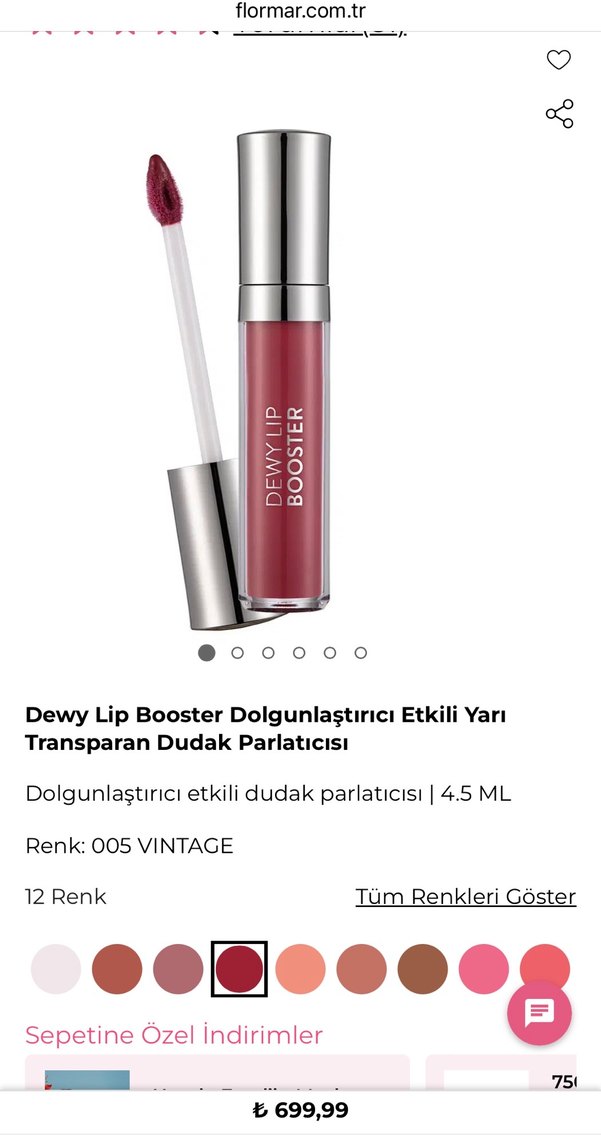Choose the light peach swatch
Viewport: 601px width, 1142px height.
[300, 969]
